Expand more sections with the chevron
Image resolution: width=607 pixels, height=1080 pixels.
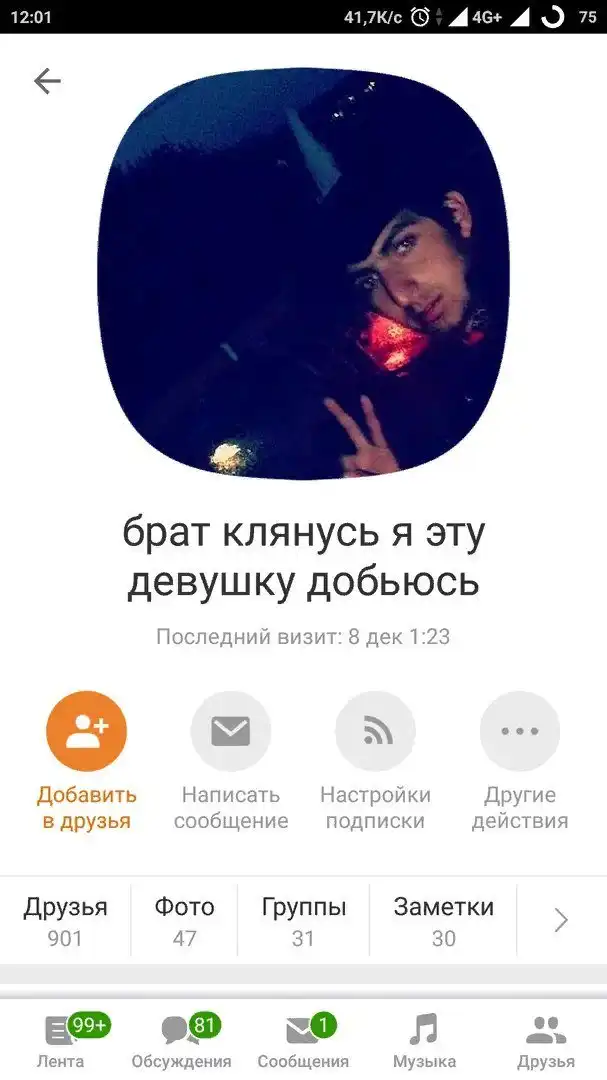[561, 920]
